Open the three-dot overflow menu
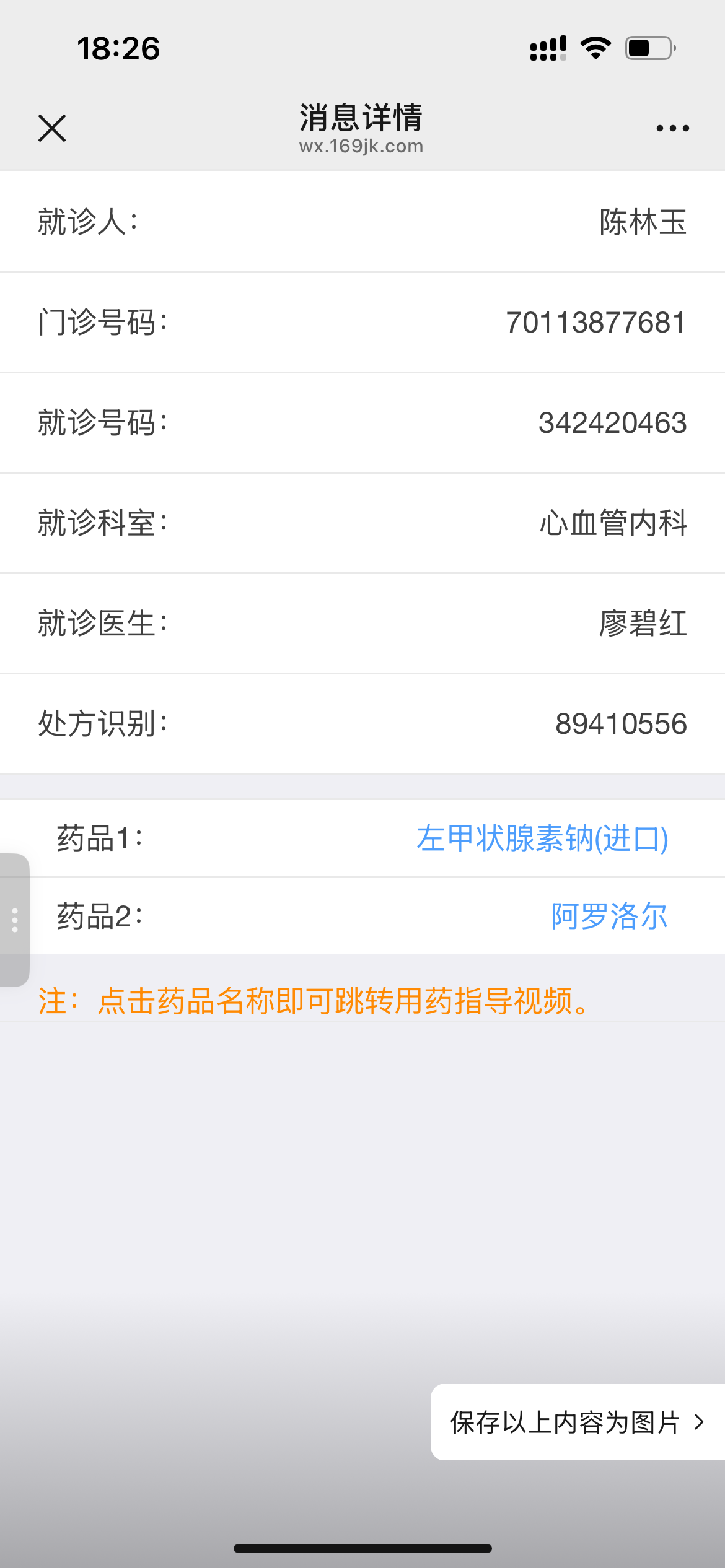725x1568 pixels. click(x=672, y=128)
